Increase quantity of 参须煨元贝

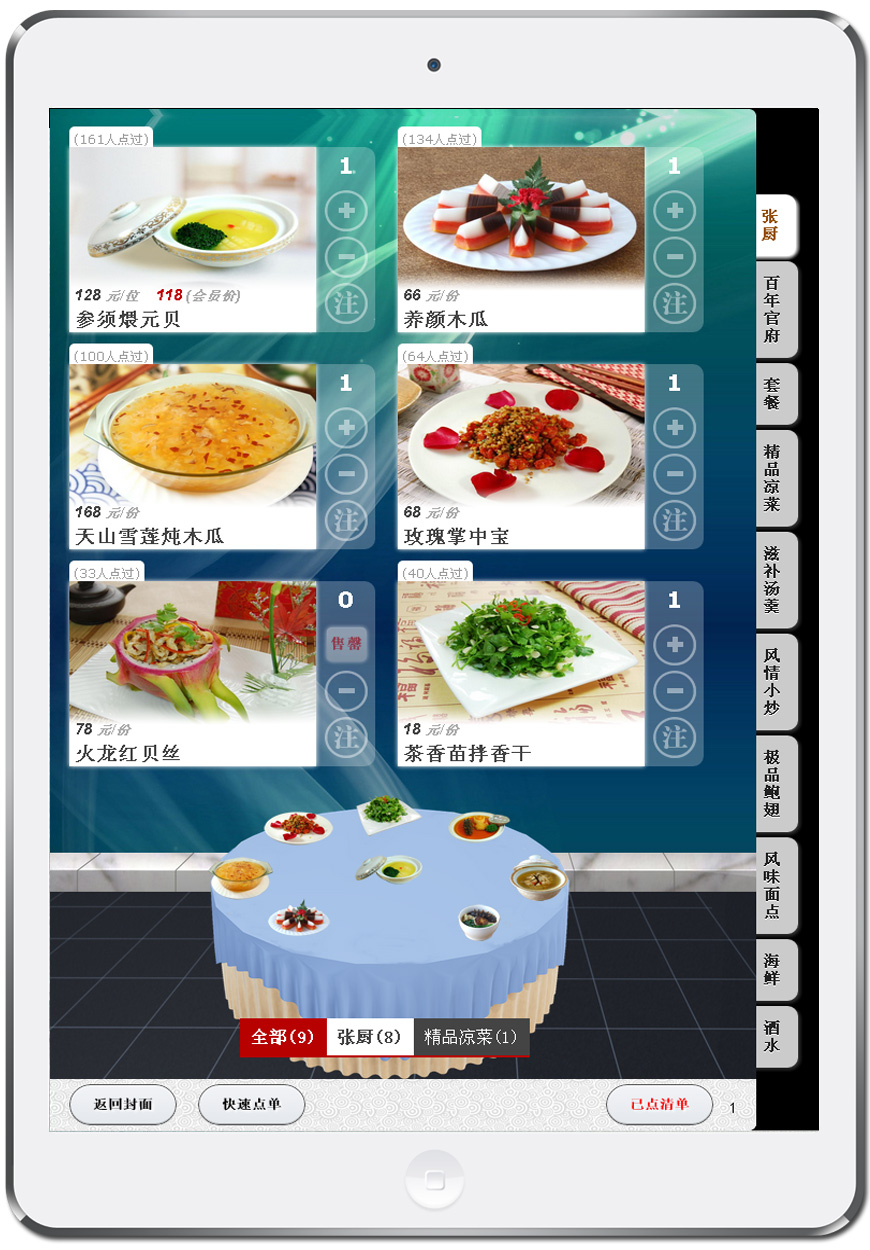346,212
